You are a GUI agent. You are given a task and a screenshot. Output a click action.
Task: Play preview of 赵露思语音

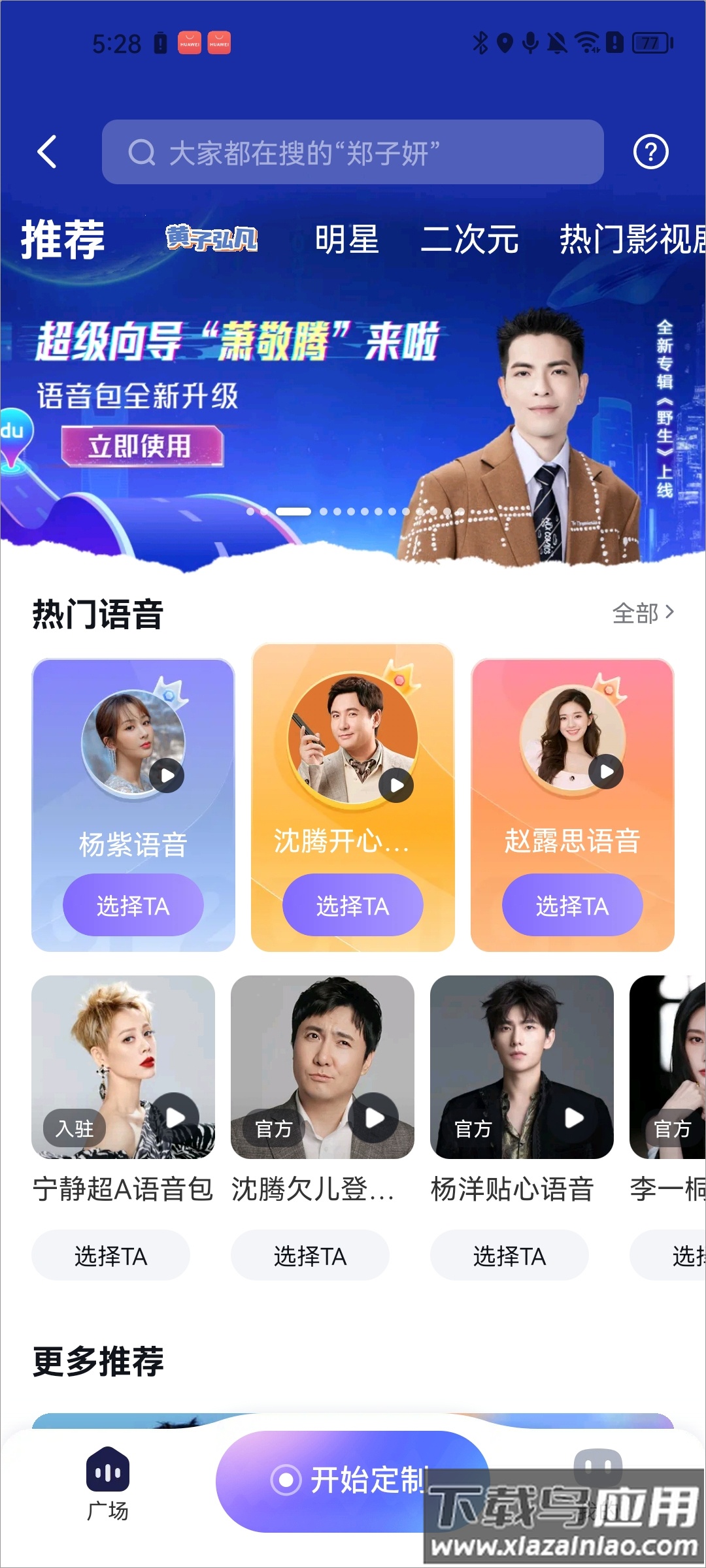(606, 772)
